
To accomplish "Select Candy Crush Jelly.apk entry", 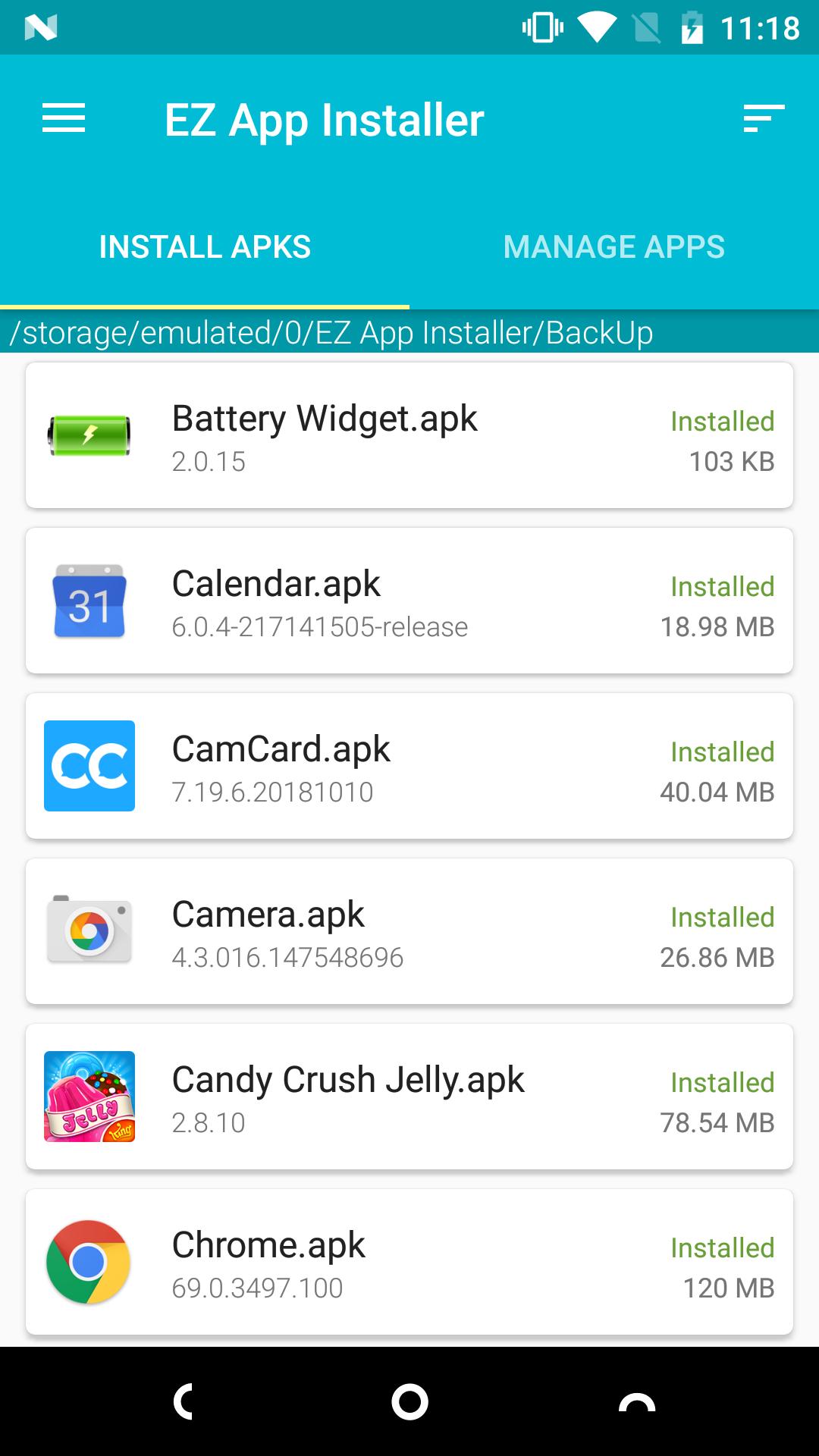I will [409, 1096].
